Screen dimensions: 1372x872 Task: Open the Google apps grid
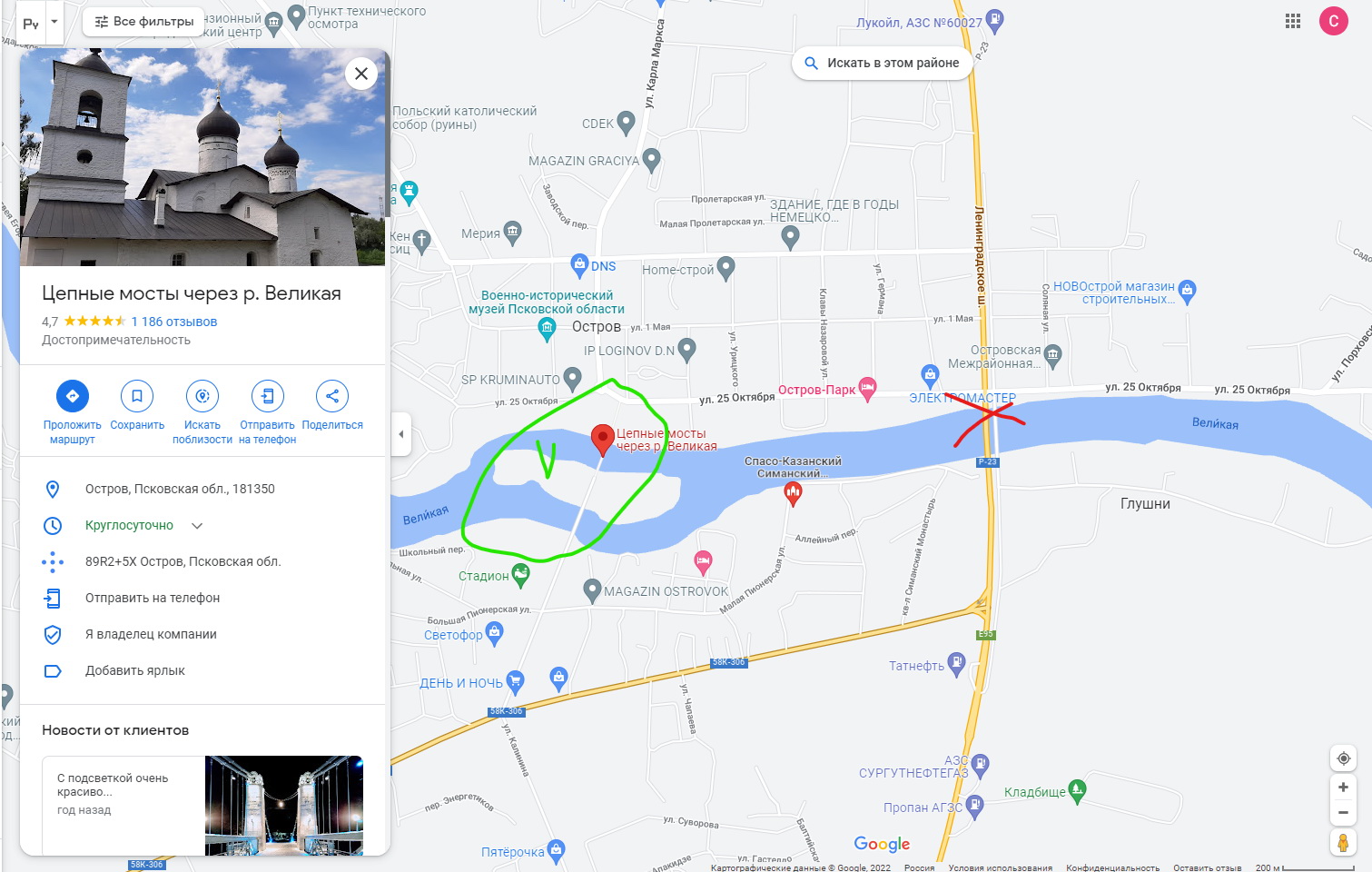click(x=1293, y=21)
